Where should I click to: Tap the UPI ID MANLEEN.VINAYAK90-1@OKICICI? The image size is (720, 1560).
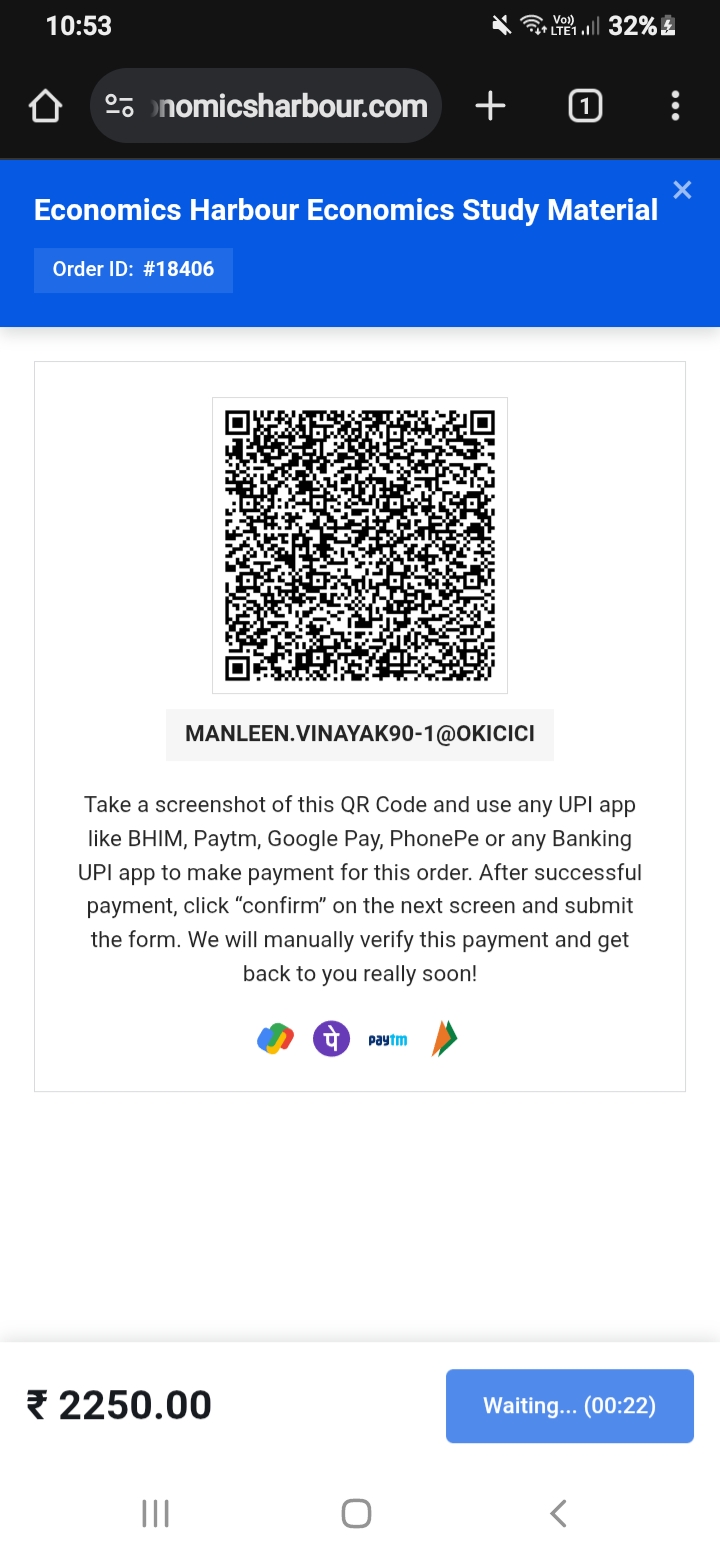click(360, 734)
